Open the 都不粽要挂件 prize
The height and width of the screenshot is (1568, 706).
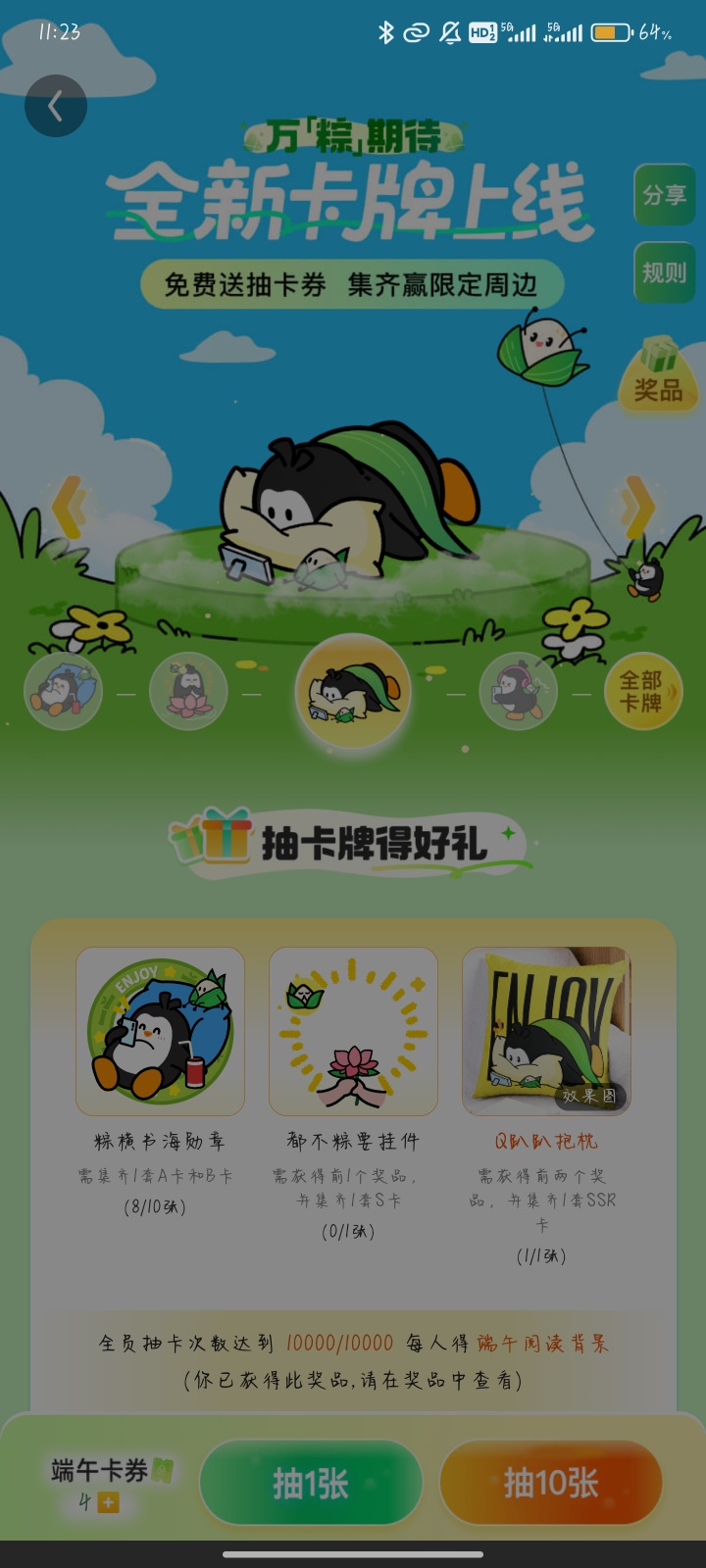pyautogui.click(x=353, y=1031)
